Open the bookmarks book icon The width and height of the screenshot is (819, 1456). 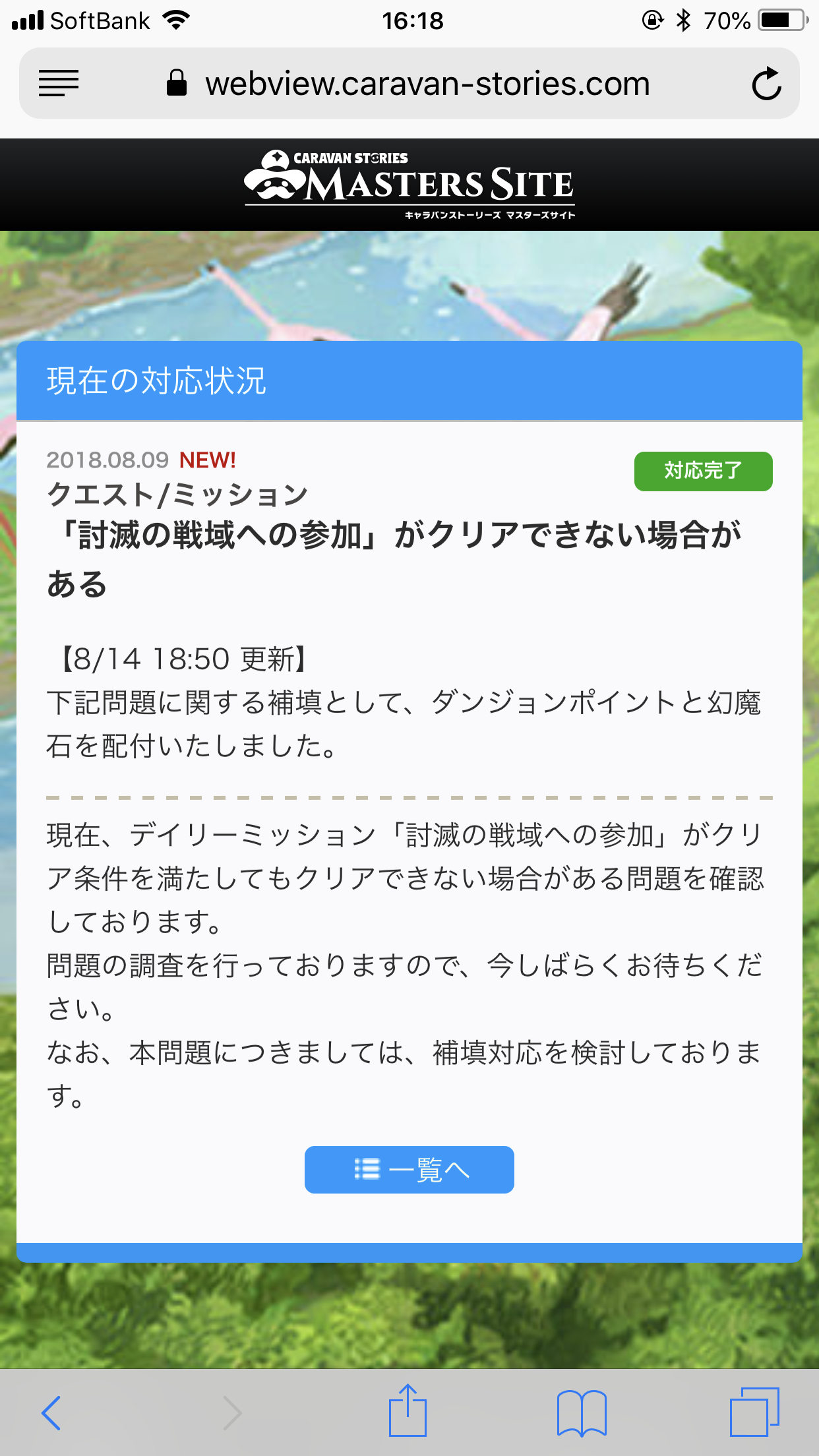click(x=582, y=1412)
